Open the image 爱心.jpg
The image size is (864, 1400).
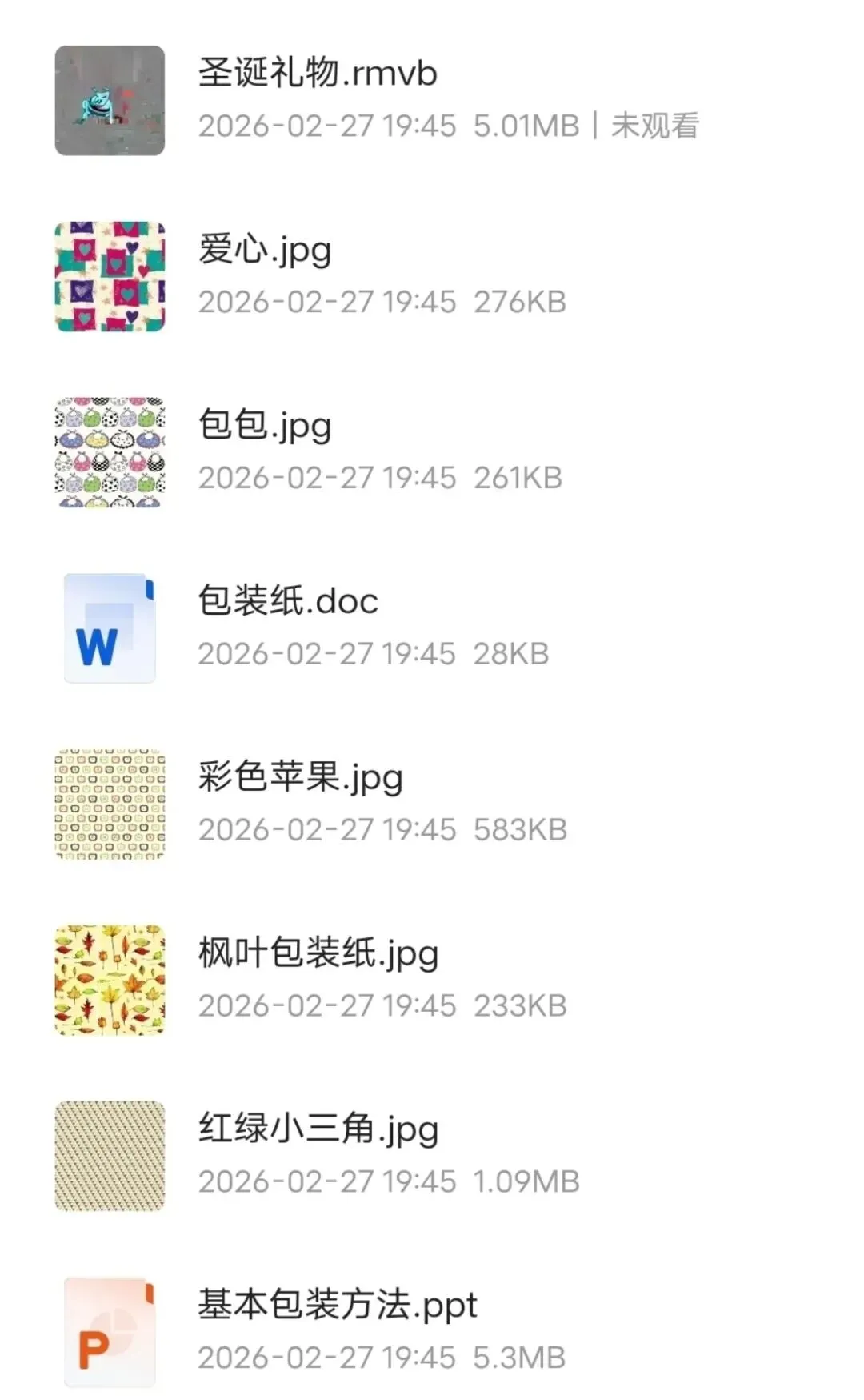point(265,250)
